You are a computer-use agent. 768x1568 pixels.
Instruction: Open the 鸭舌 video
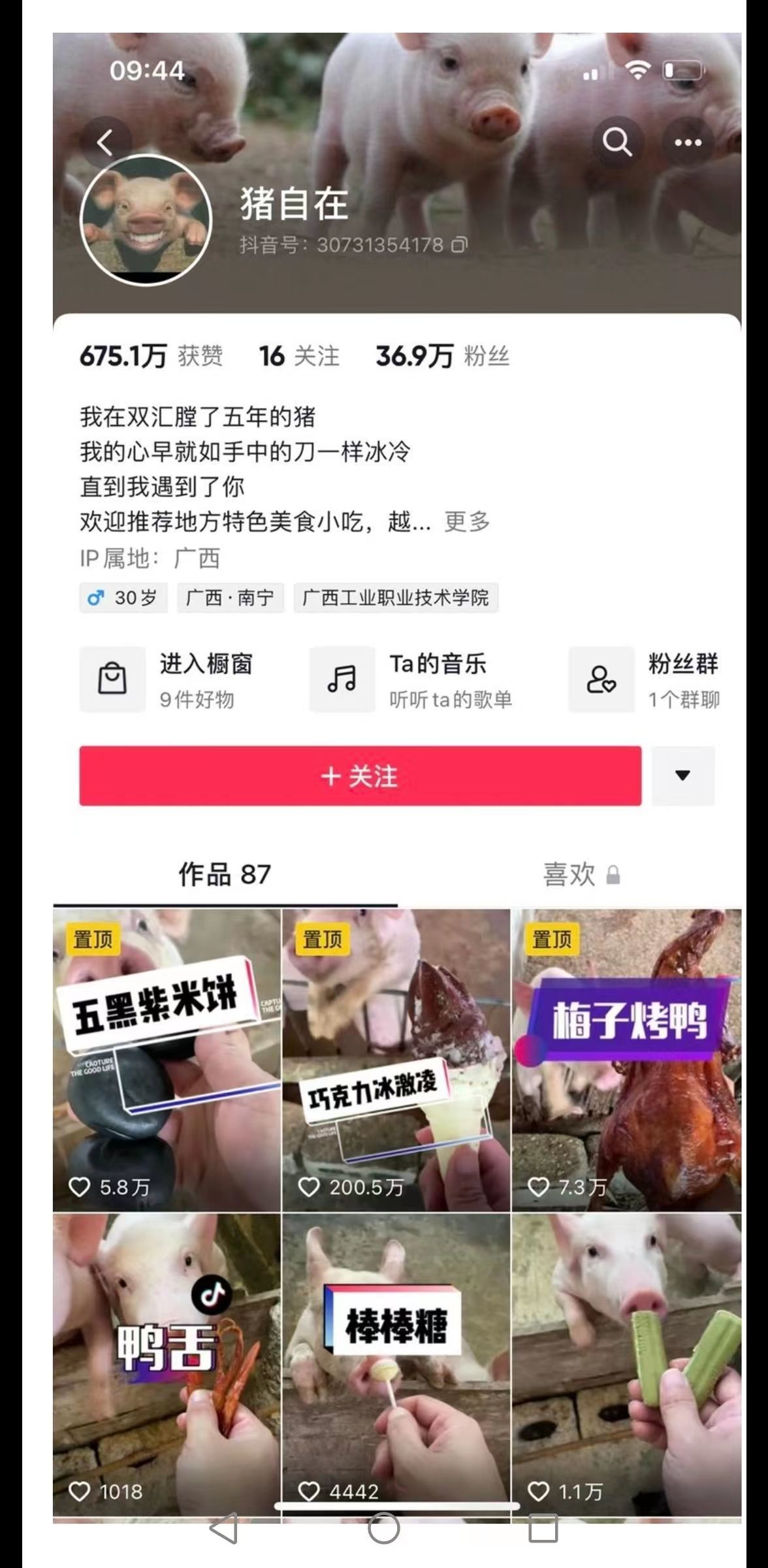point(167,1364)
